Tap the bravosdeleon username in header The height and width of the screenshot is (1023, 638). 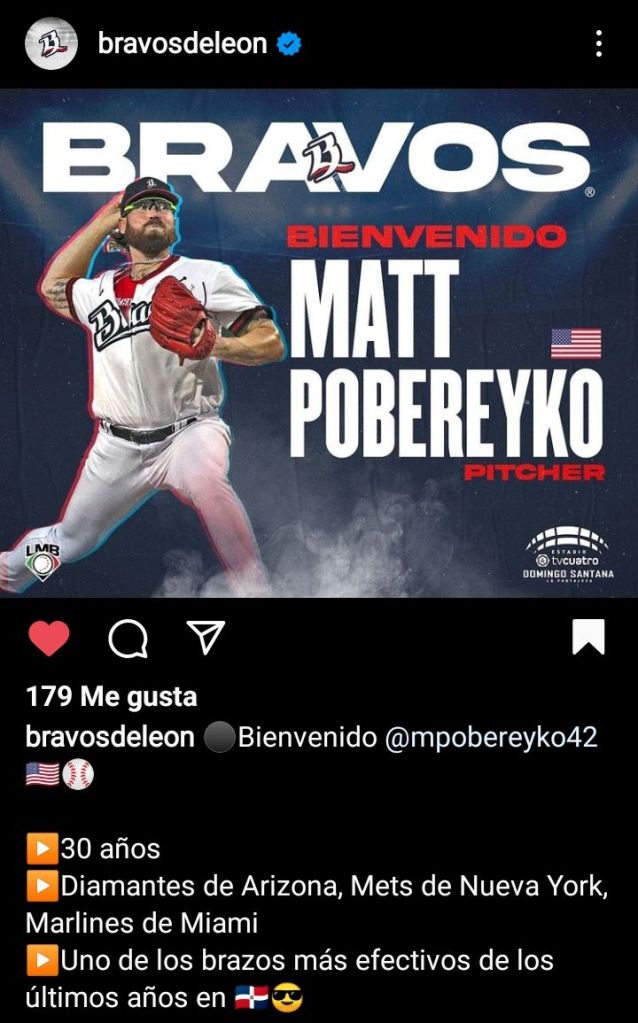(x=182, y=44)
